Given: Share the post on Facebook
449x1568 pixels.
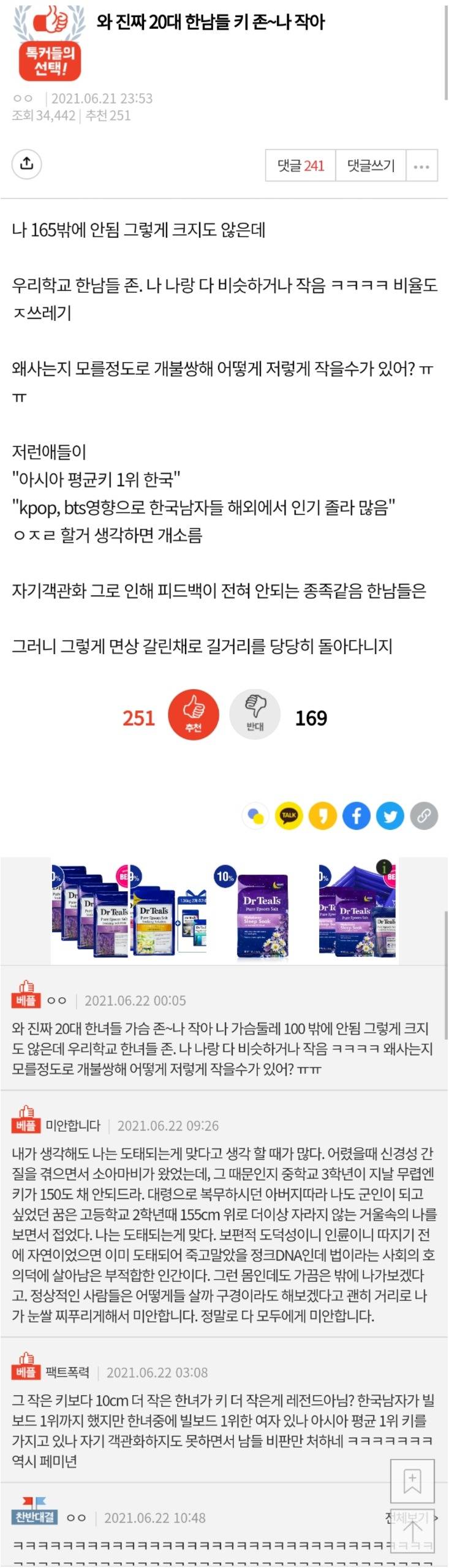Looking at the screenshot, I should click(x=356, y=815).
